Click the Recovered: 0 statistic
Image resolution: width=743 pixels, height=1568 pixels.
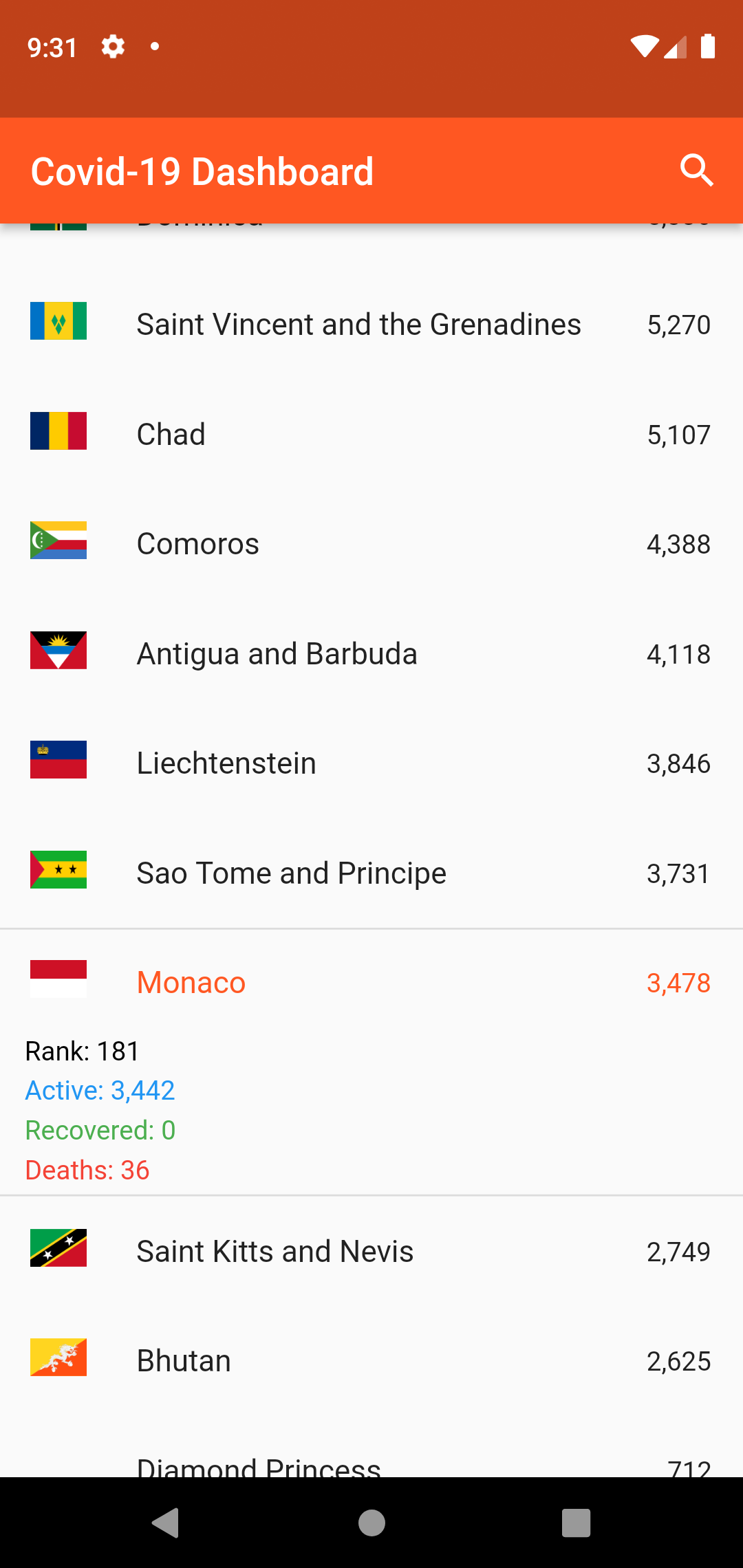tap(100, 1130)
